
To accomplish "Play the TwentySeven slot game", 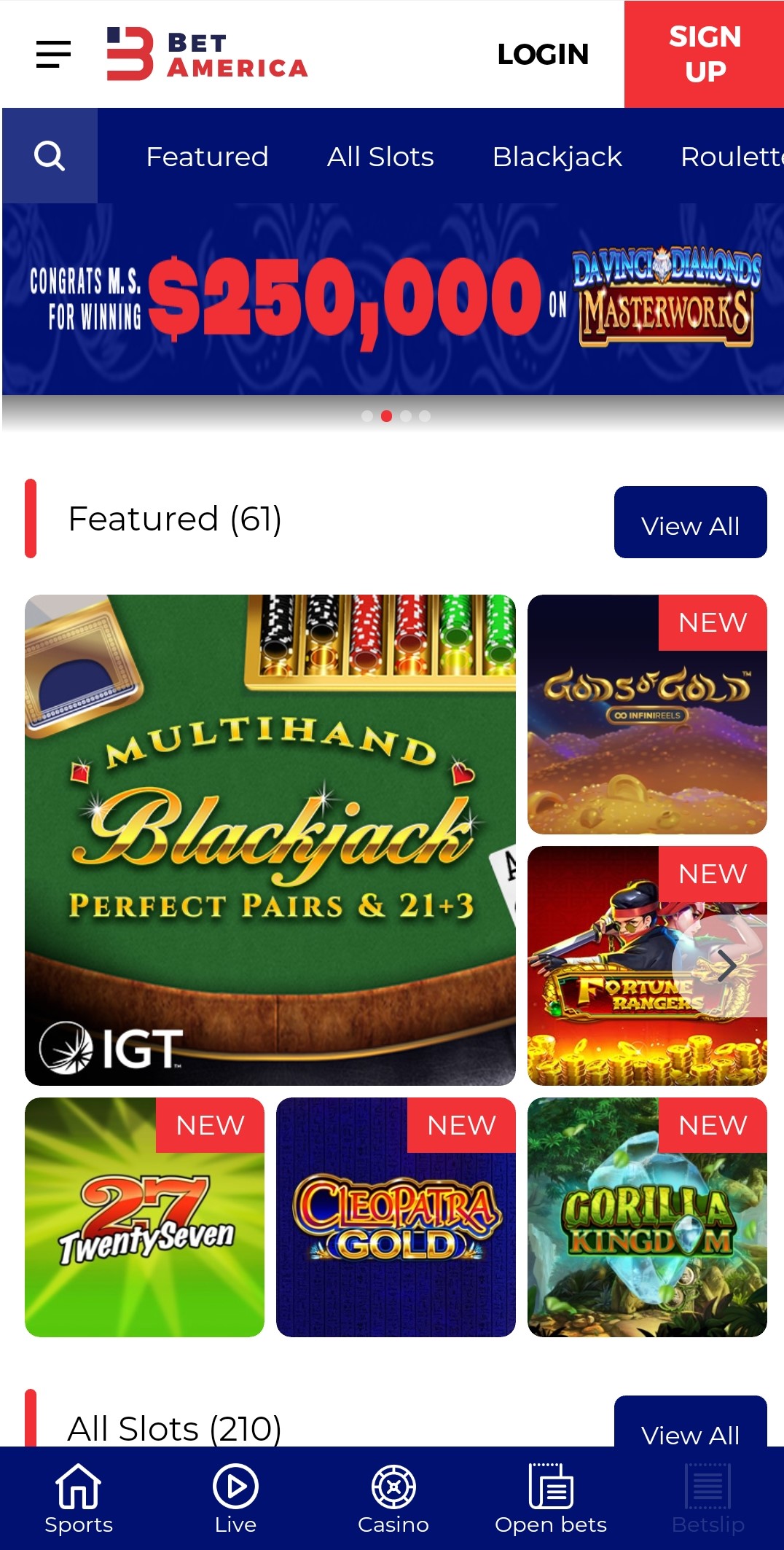I will 144,1217.
